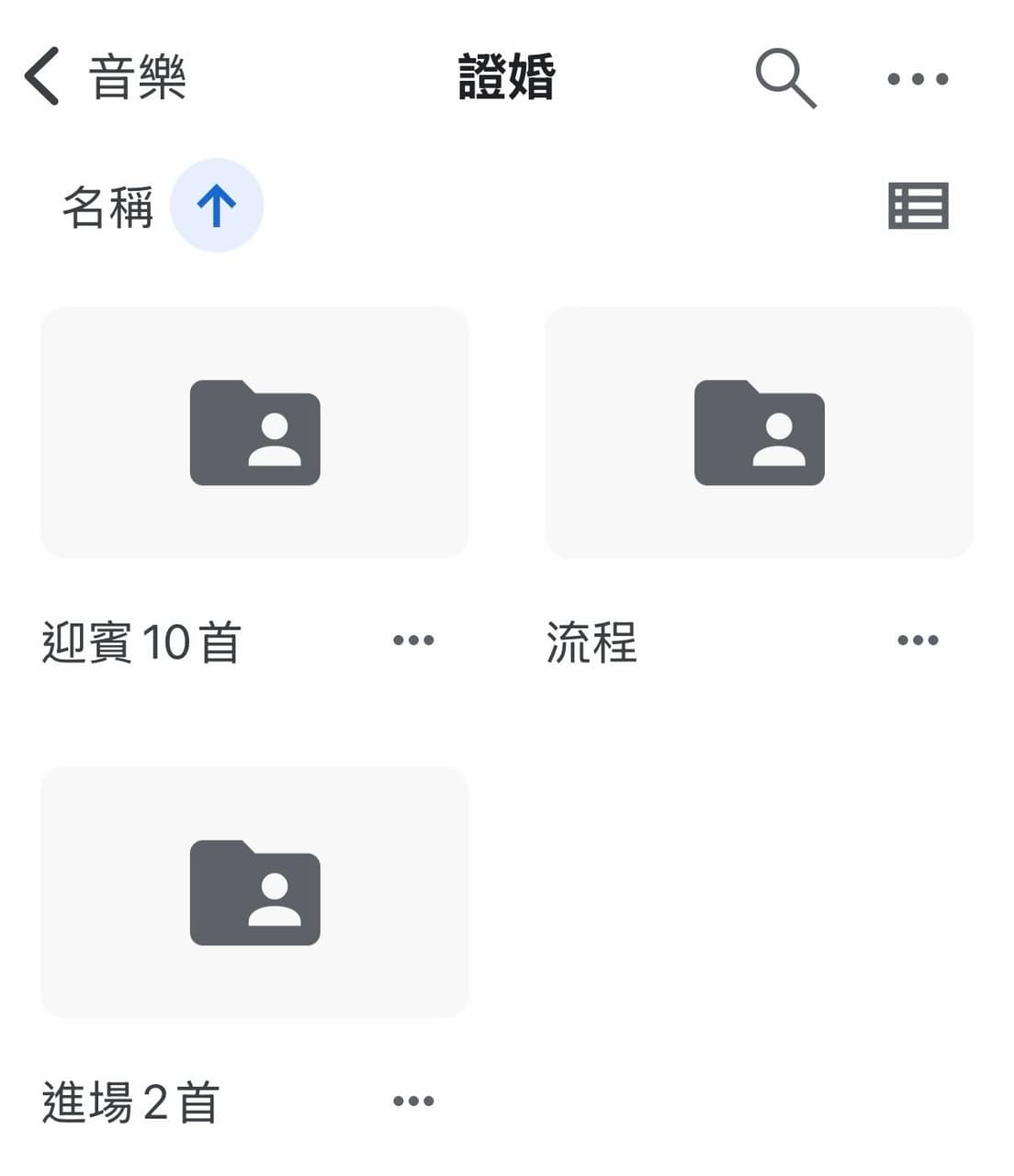Show more options for 流程 folder

(x=918, y=640)
